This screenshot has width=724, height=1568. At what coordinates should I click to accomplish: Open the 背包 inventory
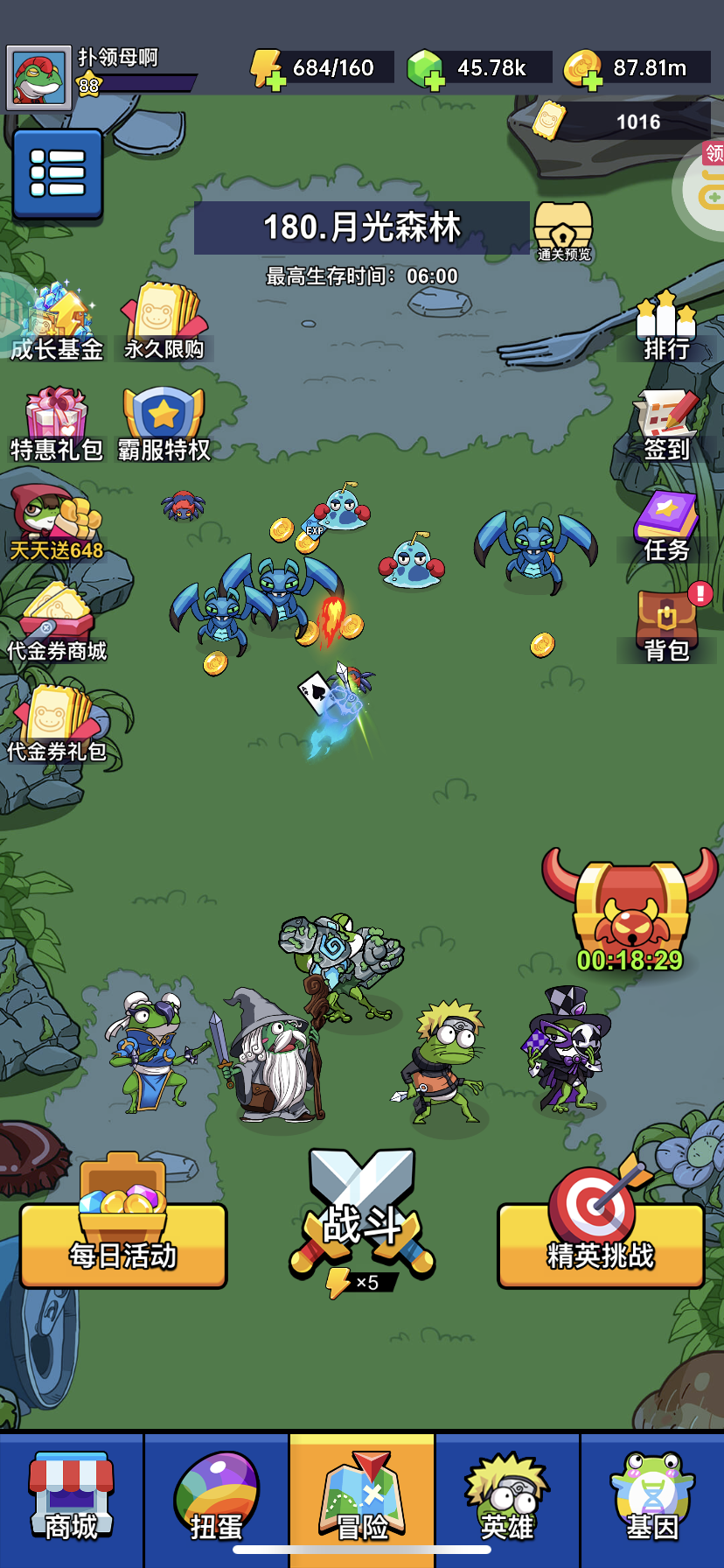click(x=666, y=626)
